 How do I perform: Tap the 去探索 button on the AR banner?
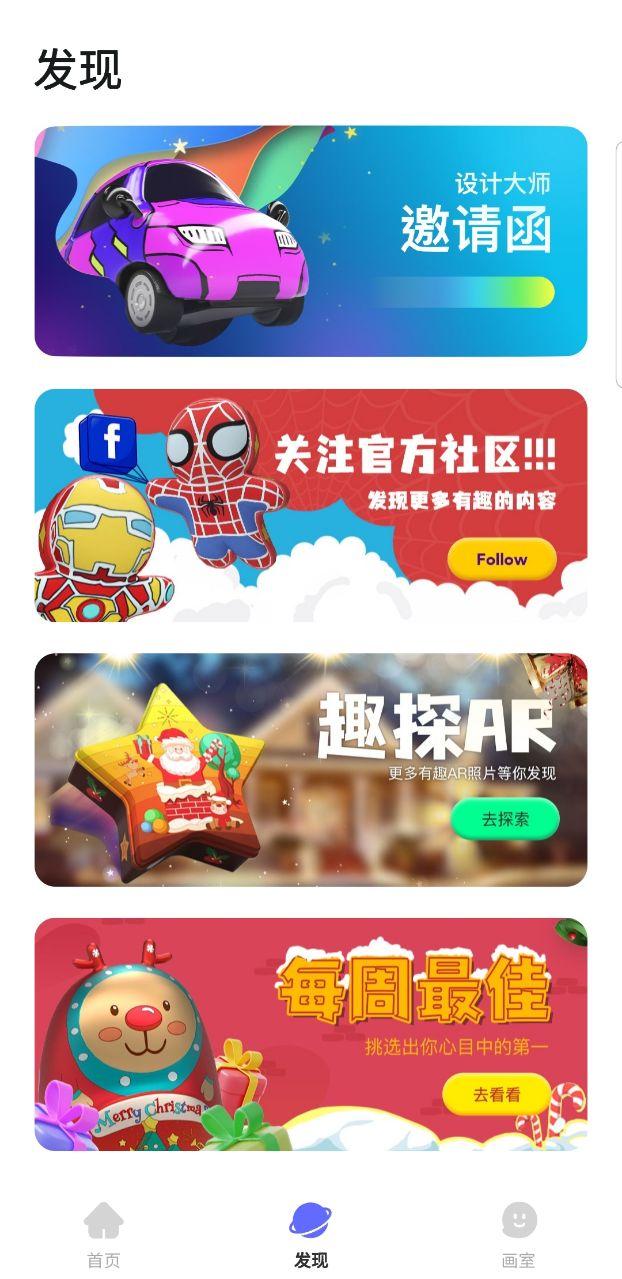[x=504, y=819]
